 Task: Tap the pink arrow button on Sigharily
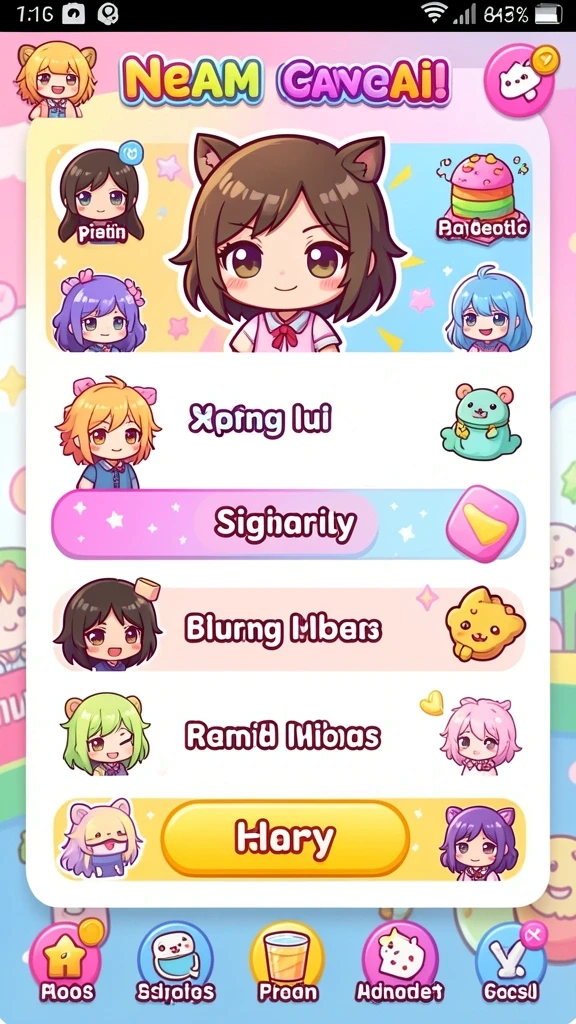pyautogui.click(x=483, y=524)
